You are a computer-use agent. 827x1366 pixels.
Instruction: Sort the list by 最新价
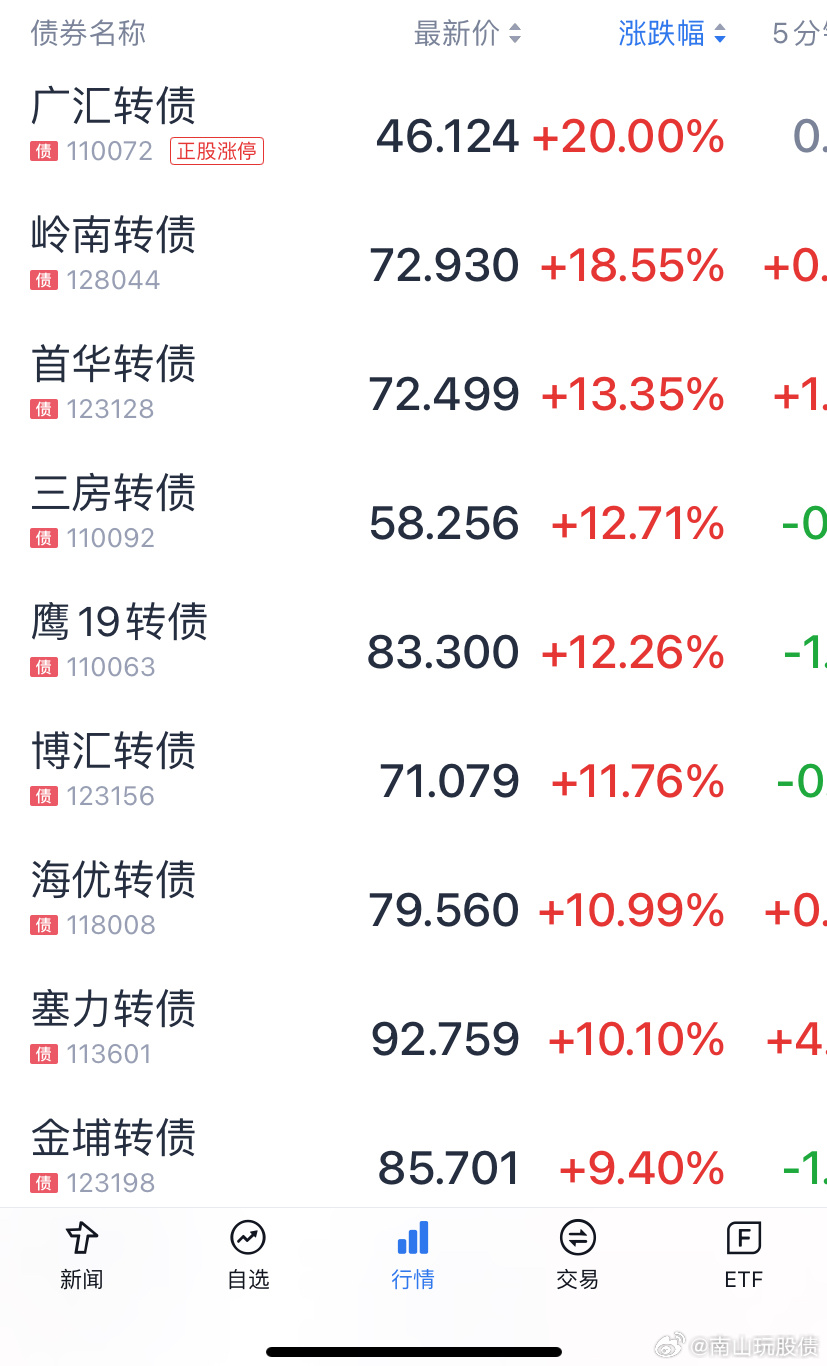click(x=467, y=34)
